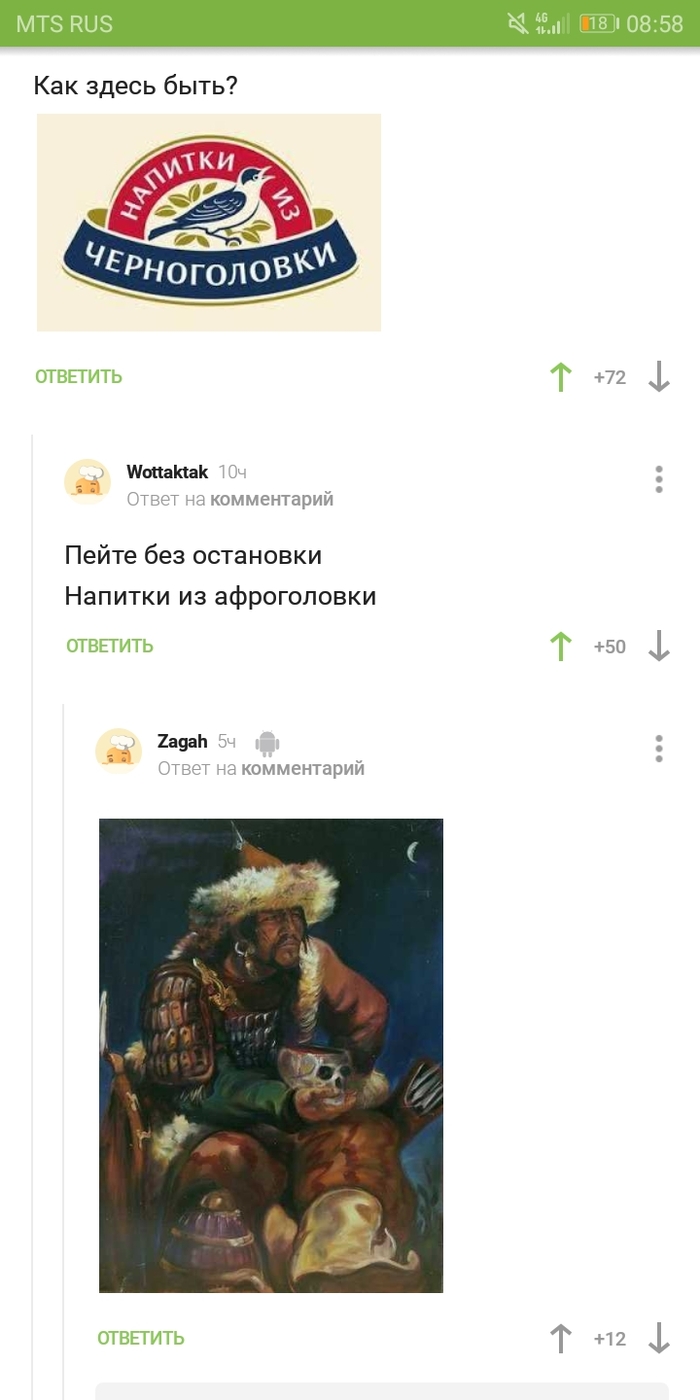The image size is (700, 1400).
Task: Open Wottaktak's profile avatar
Action: point(87,483)
